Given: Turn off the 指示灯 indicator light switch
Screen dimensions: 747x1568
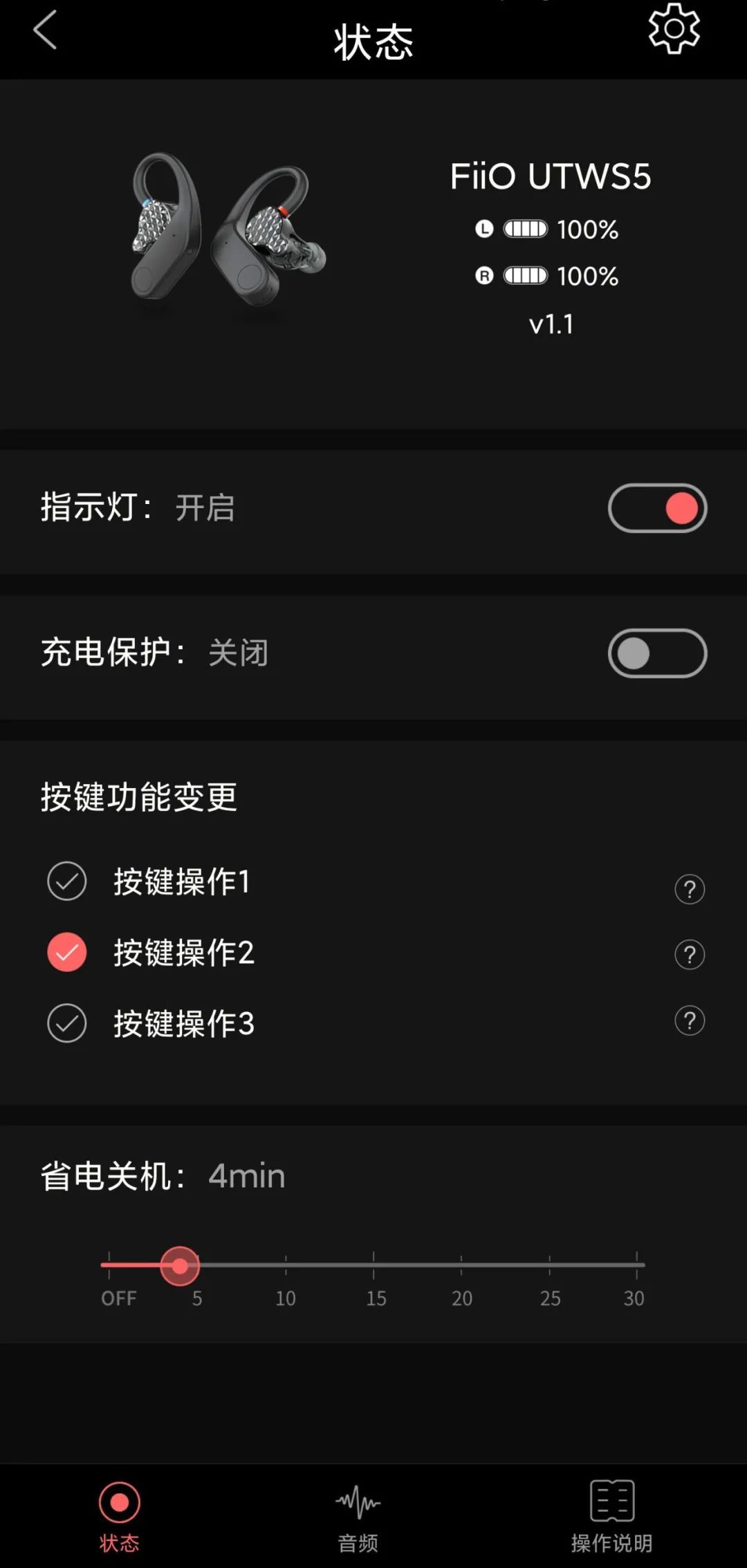Looking at the screenshot, I should tap(657, 508).
